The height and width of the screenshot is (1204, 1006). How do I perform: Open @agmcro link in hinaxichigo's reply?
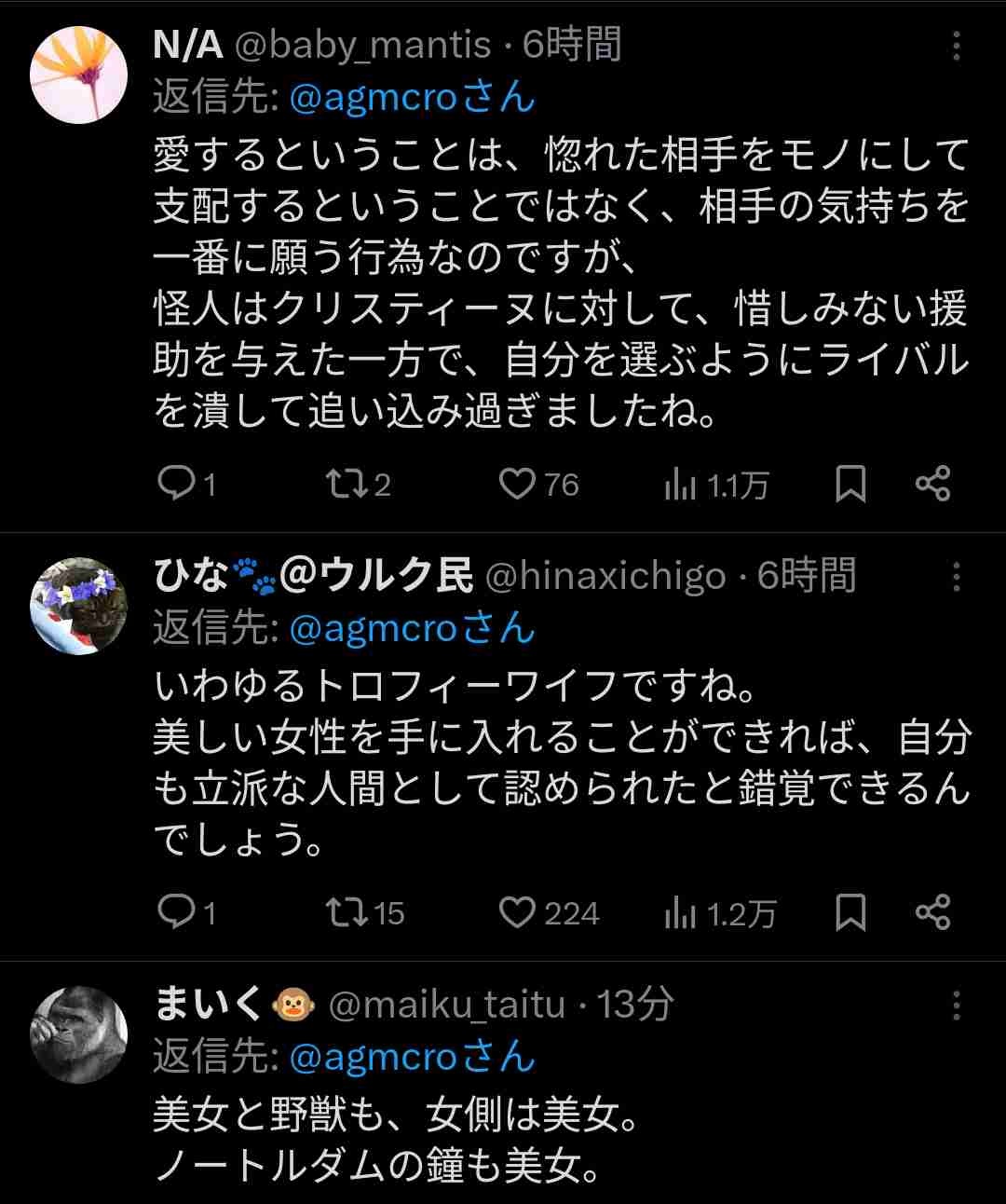374,629
